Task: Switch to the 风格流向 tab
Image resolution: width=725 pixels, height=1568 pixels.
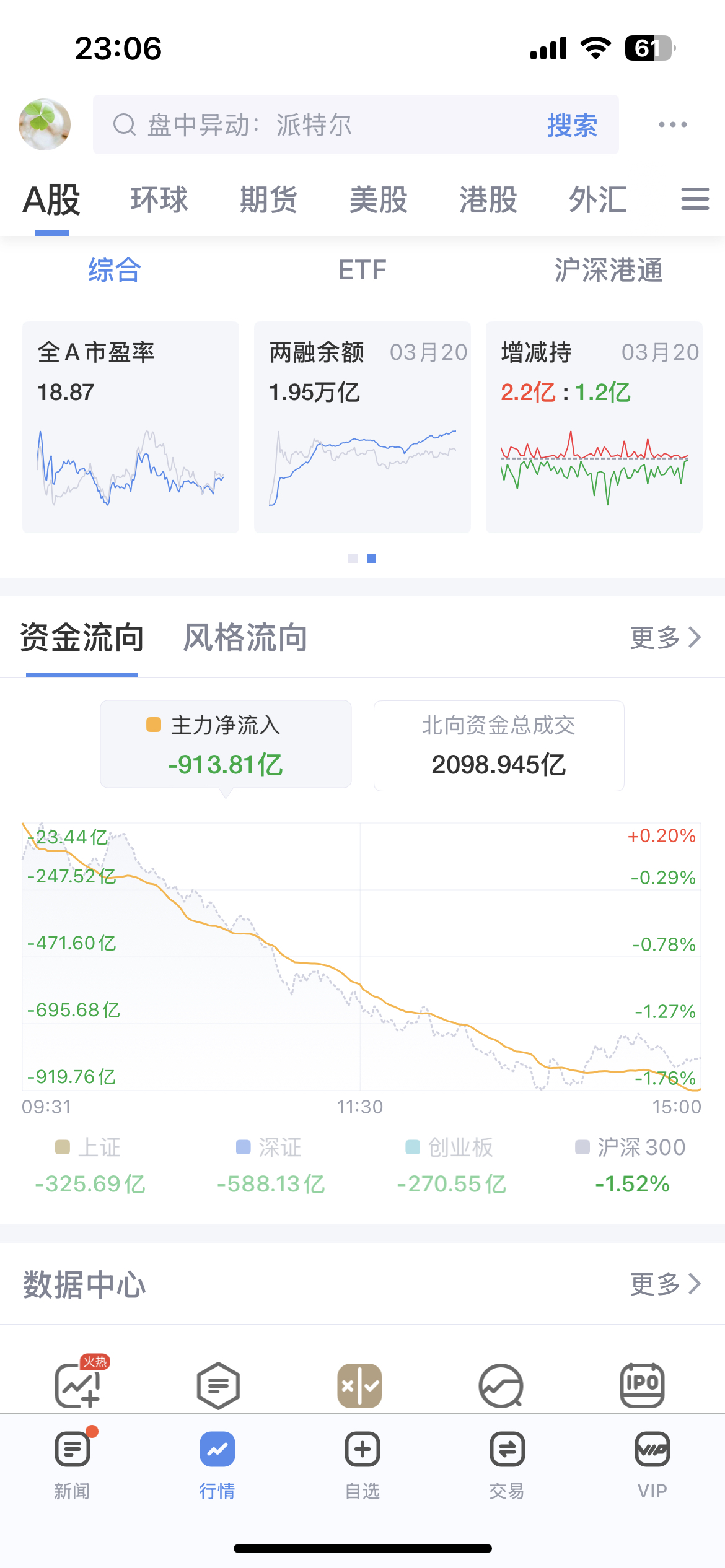Action: pyautogui.click(x=245, y=637)
